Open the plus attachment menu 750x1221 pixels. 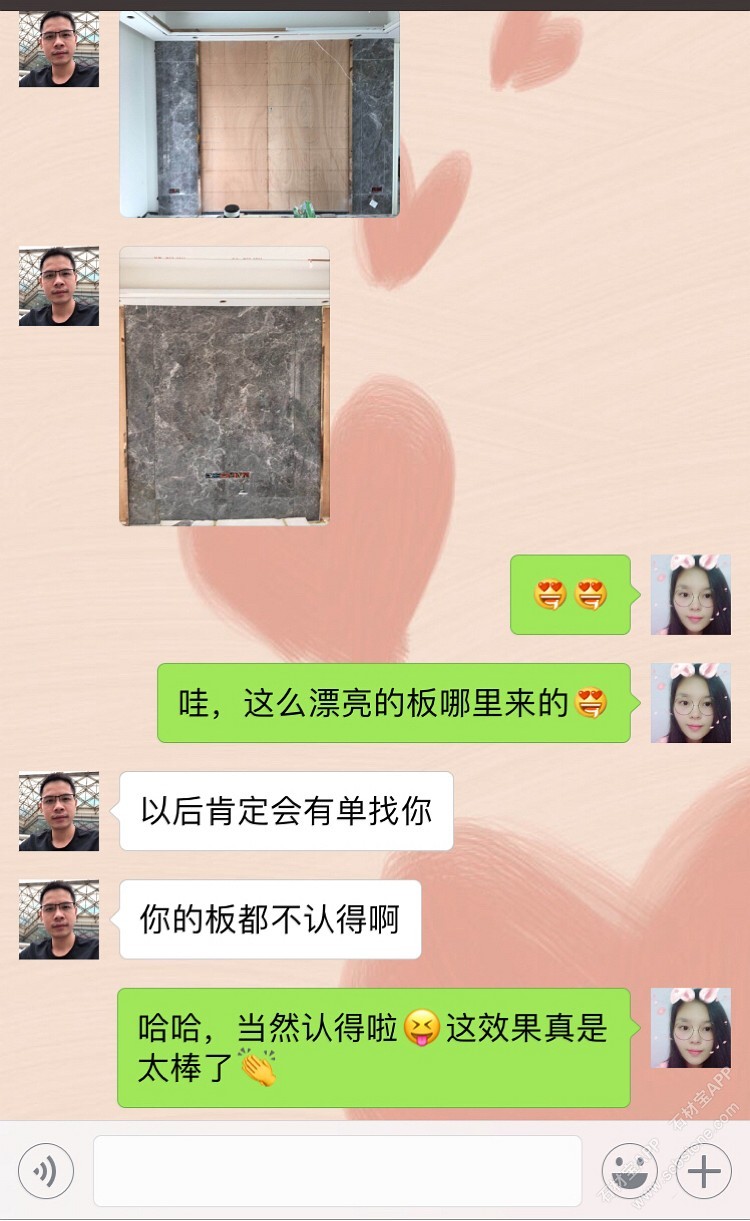[704, 1171]
